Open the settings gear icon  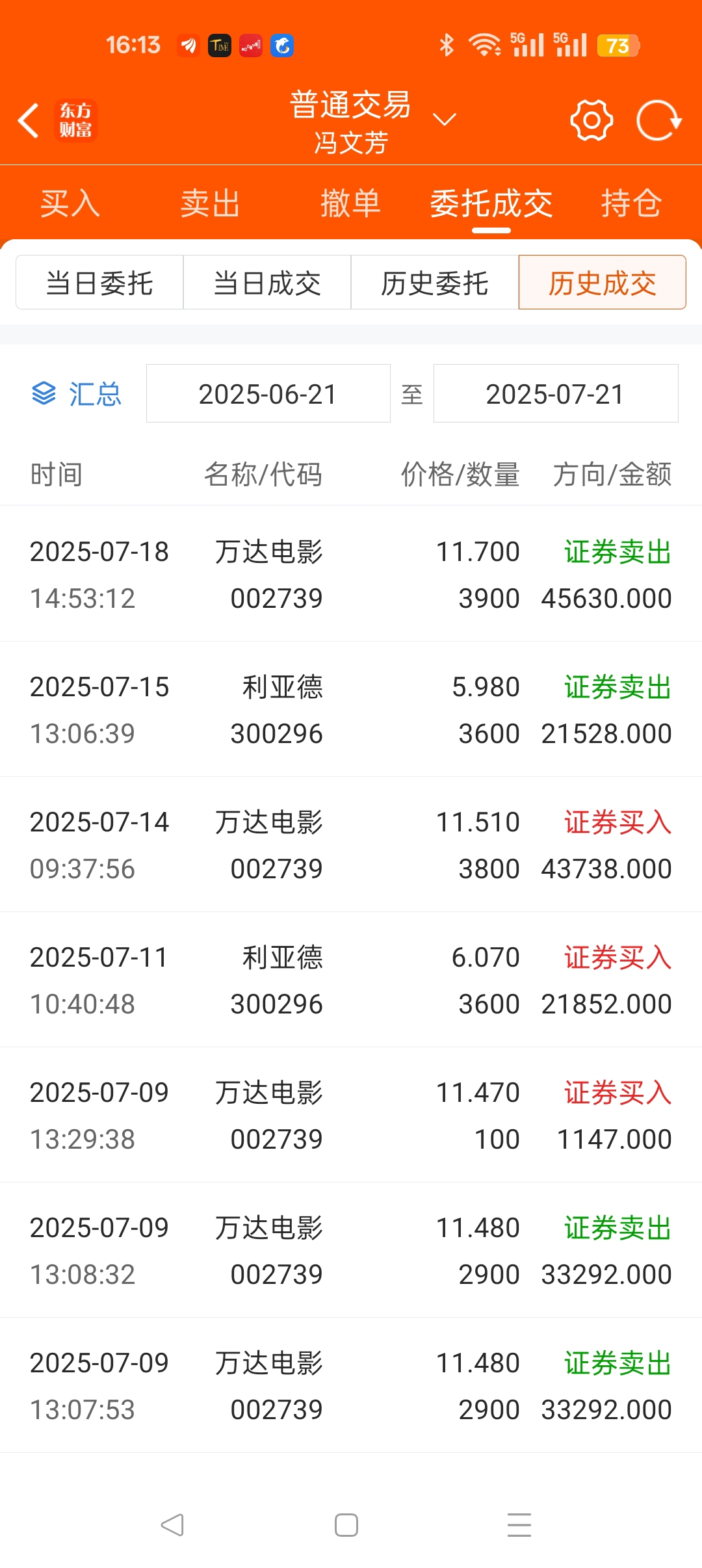click(x=591, y=120)
